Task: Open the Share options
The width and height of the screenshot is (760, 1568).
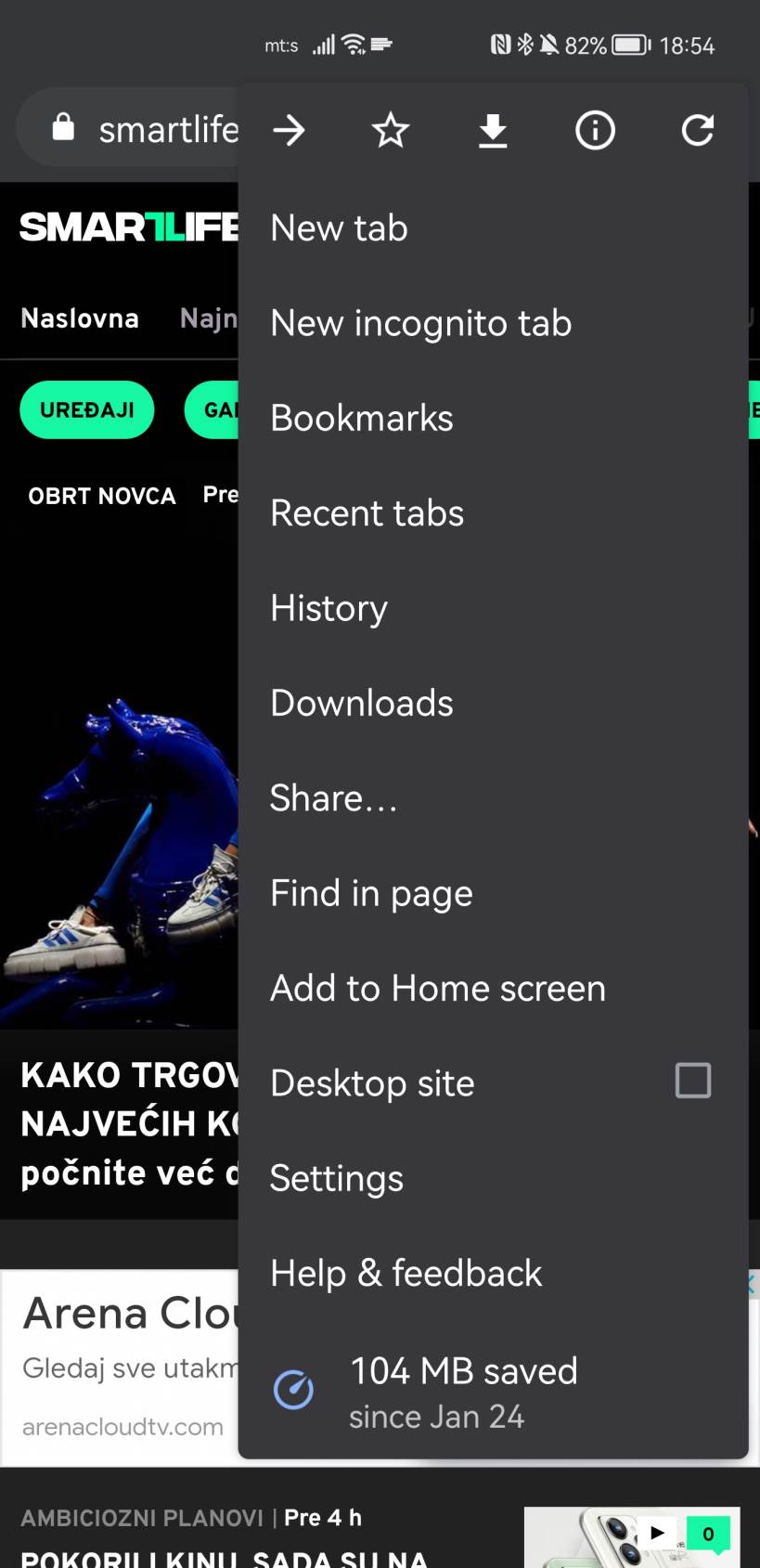Action: point(333,797)
